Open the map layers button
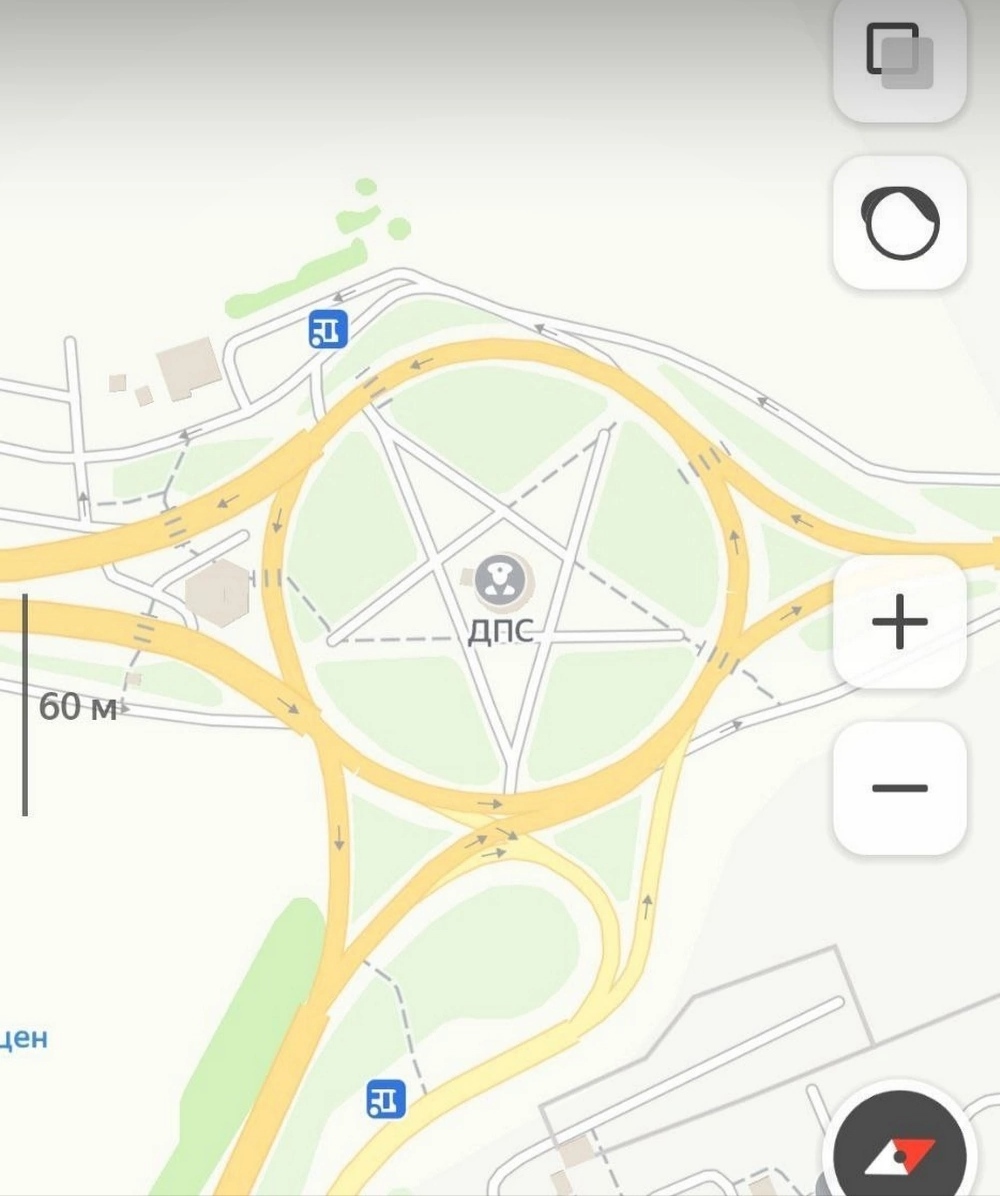Screen dimensions: 1000x1196 [899, 56]
